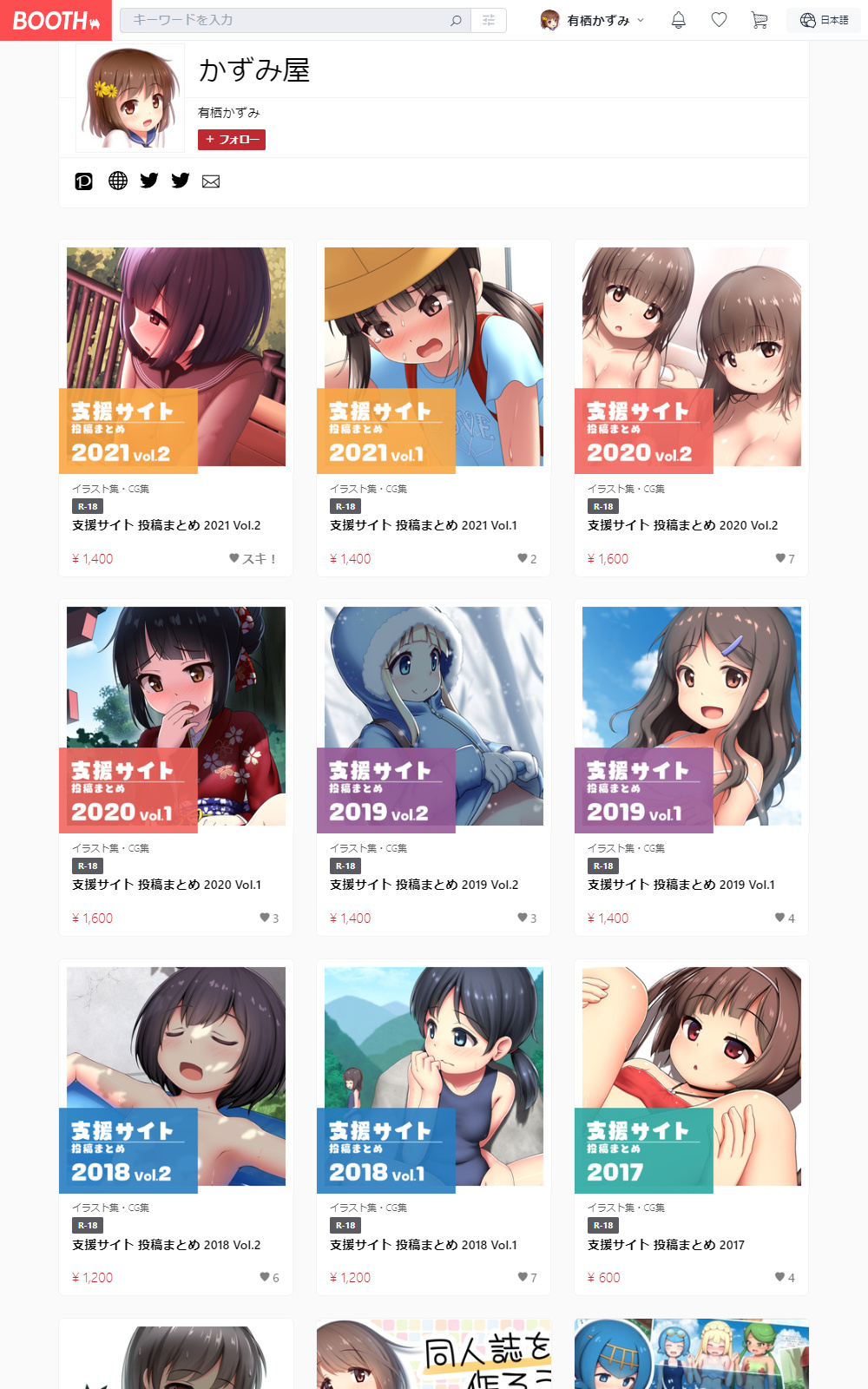Screen dimensions: 868x1389
Task: Open the wishlist heart in the header
Action: point(719,20)
